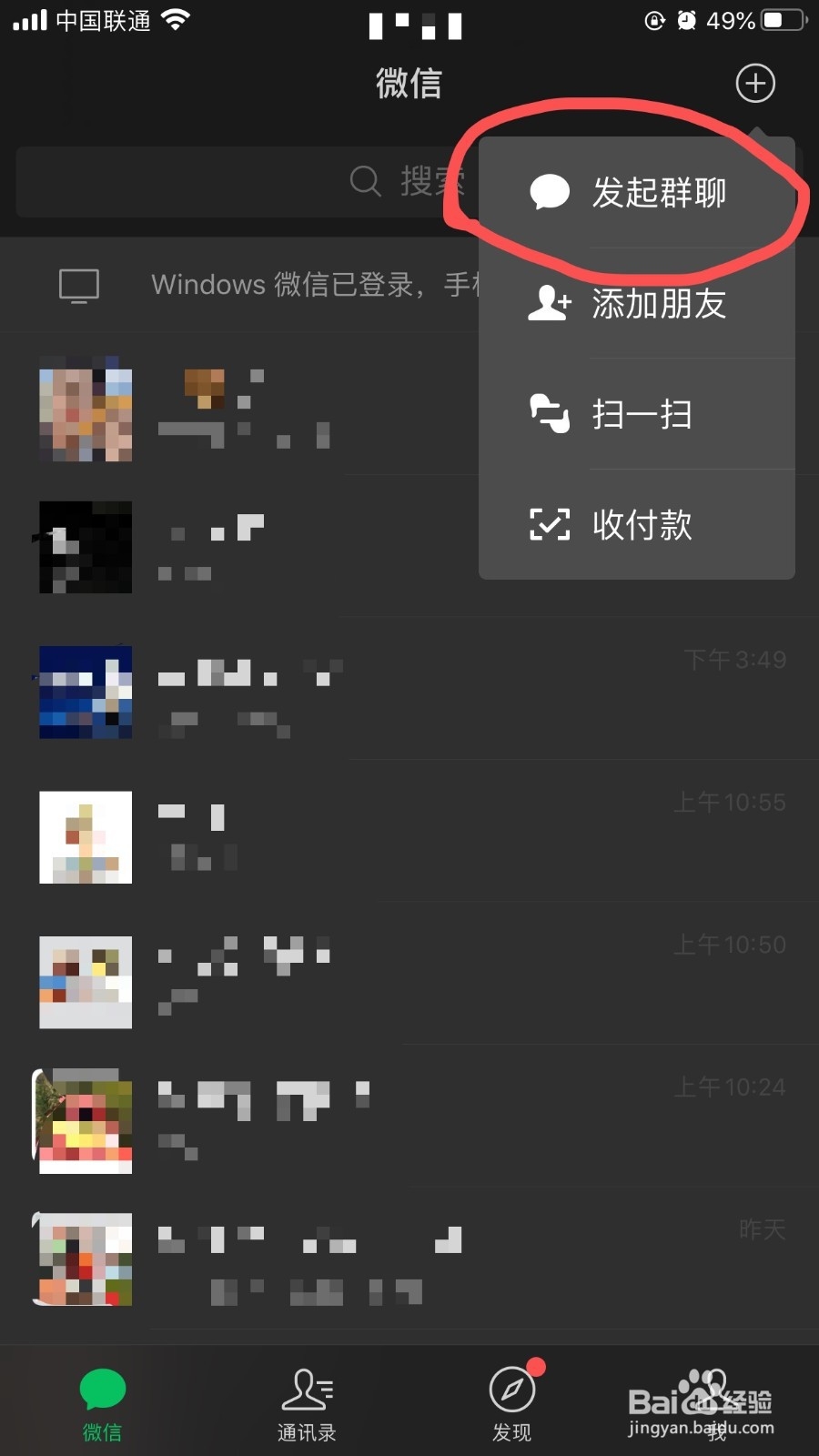Select 扫一扫 from the popup menu

tap(642, 415)
